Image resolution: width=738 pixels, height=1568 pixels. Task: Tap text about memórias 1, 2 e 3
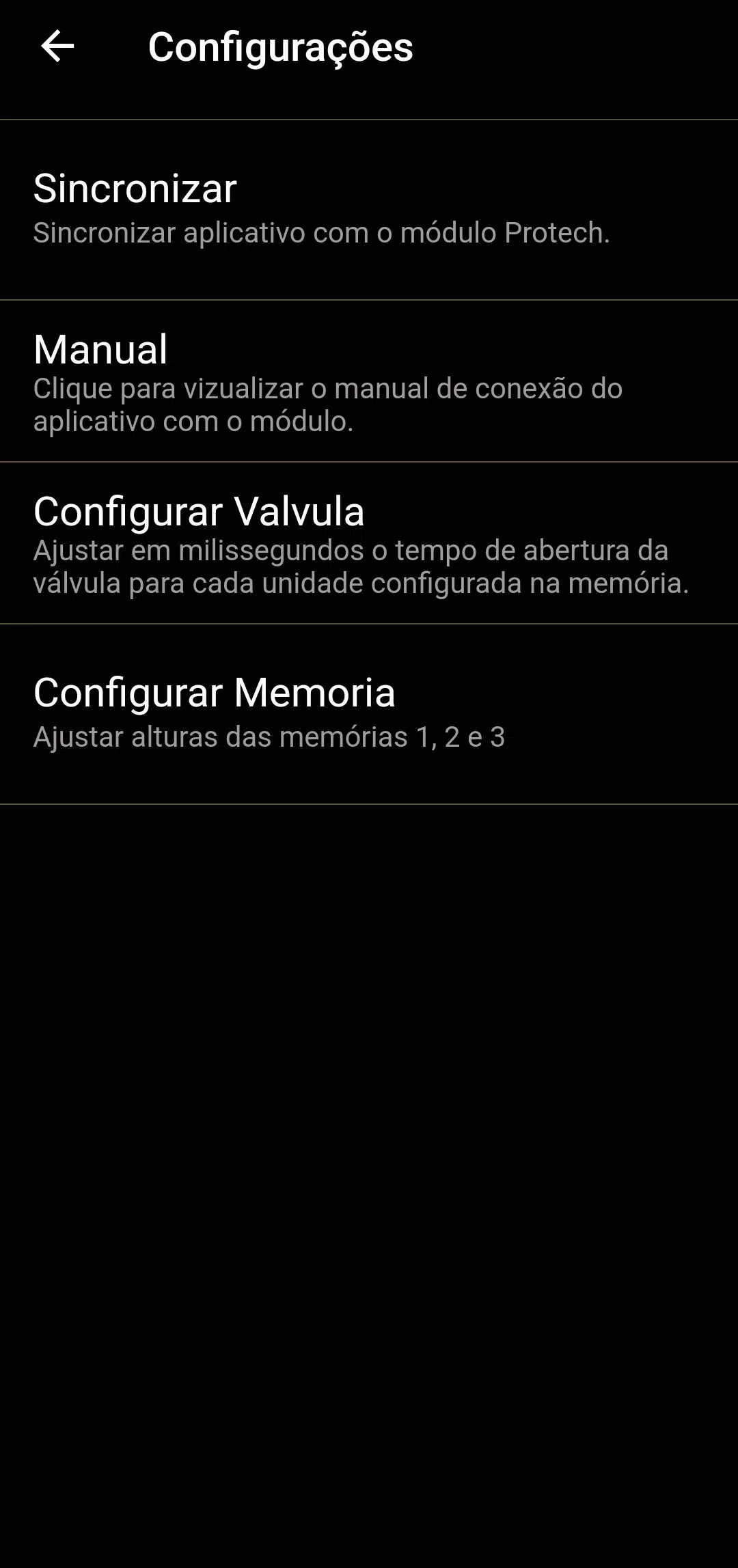[x=269, y=737]
